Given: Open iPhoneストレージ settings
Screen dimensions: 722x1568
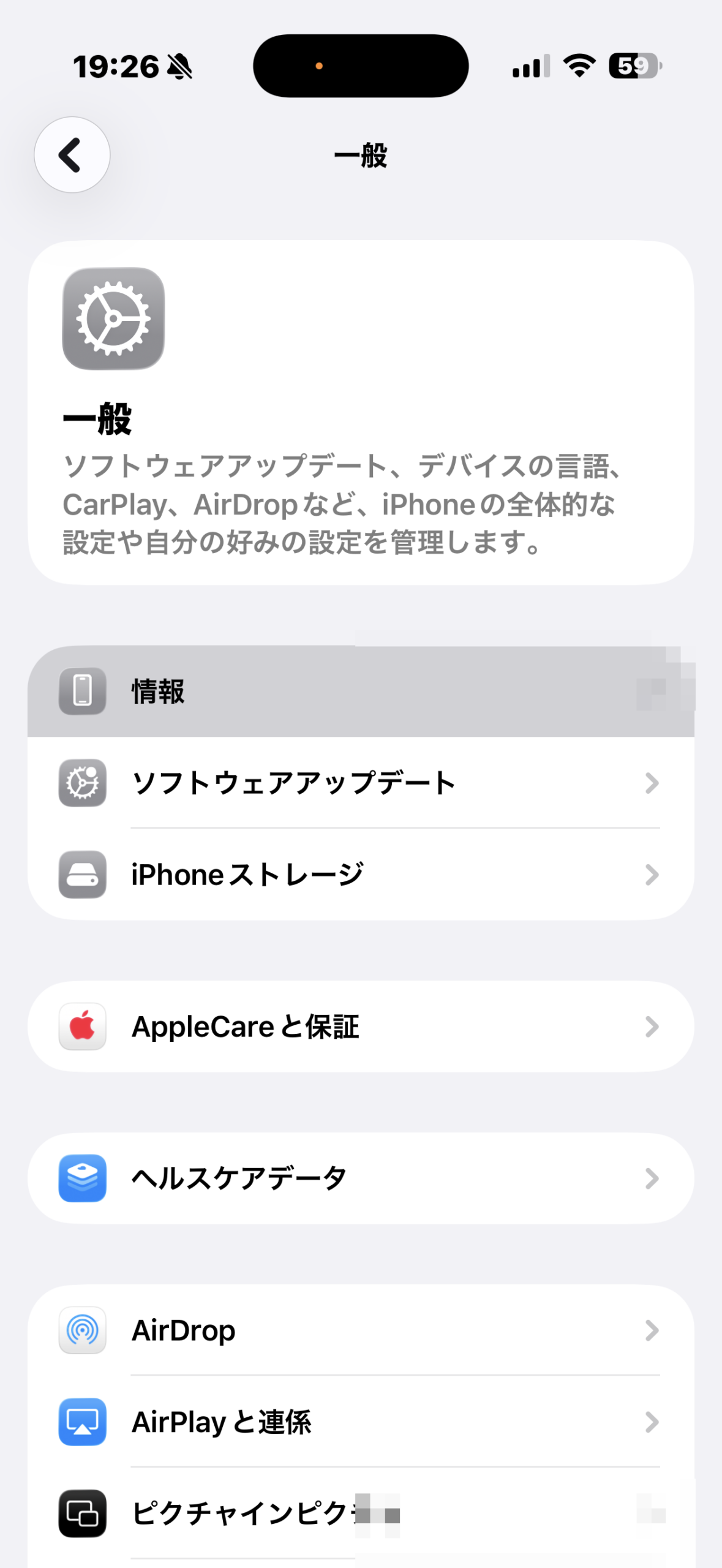Looking at the screenshot, I should 361,875.
